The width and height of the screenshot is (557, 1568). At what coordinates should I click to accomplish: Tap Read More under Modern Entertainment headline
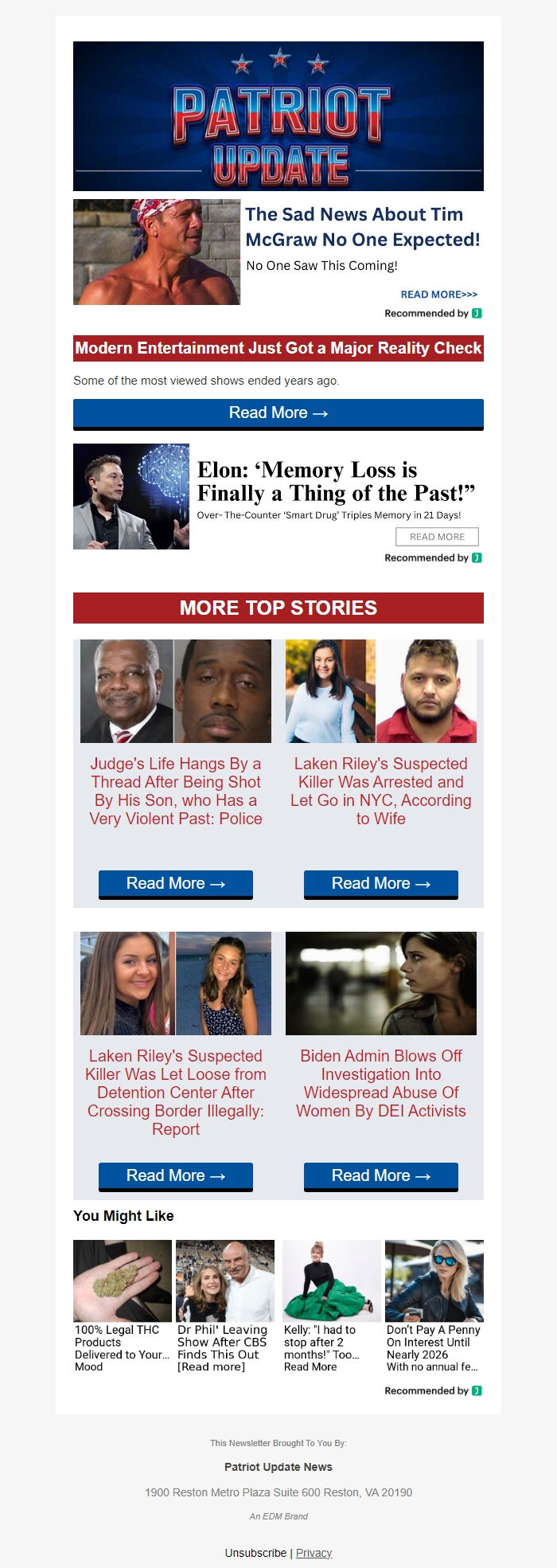coord(278,413)
